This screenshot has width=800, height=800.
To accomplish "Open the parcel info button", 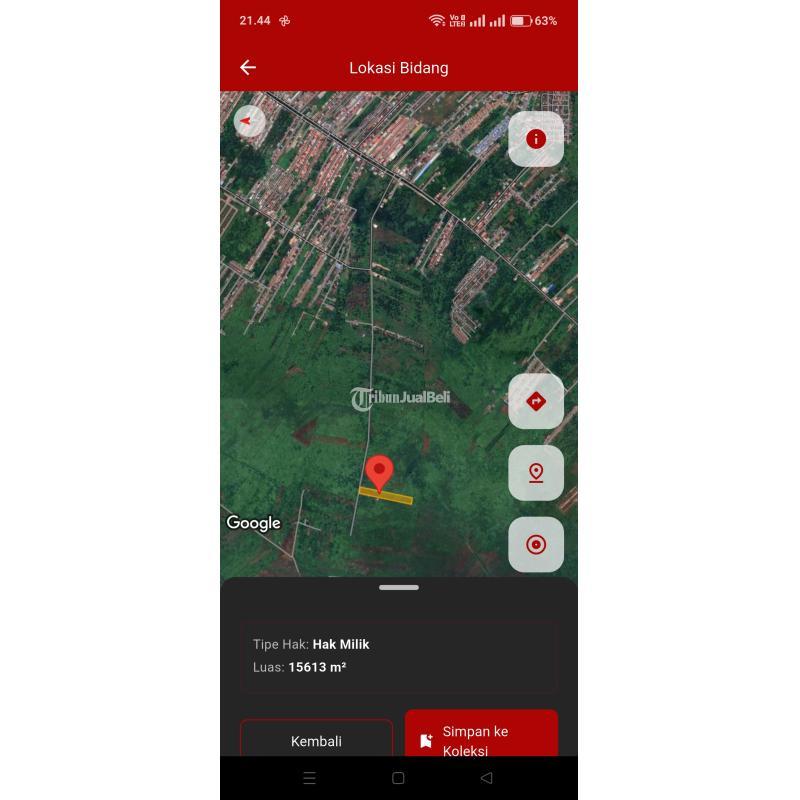I will (x=536, y=139).
